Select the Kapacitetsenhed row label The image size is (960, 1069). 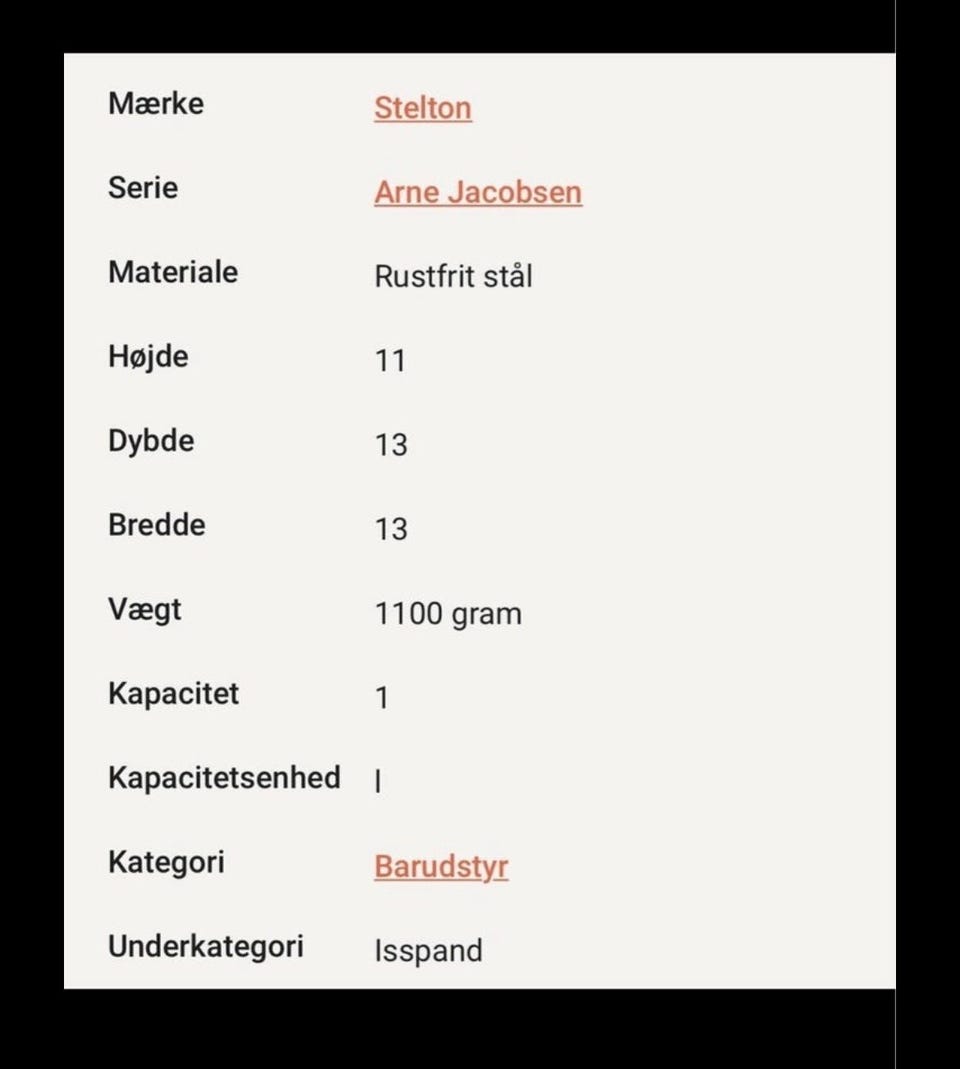click(x=225, y=778)
